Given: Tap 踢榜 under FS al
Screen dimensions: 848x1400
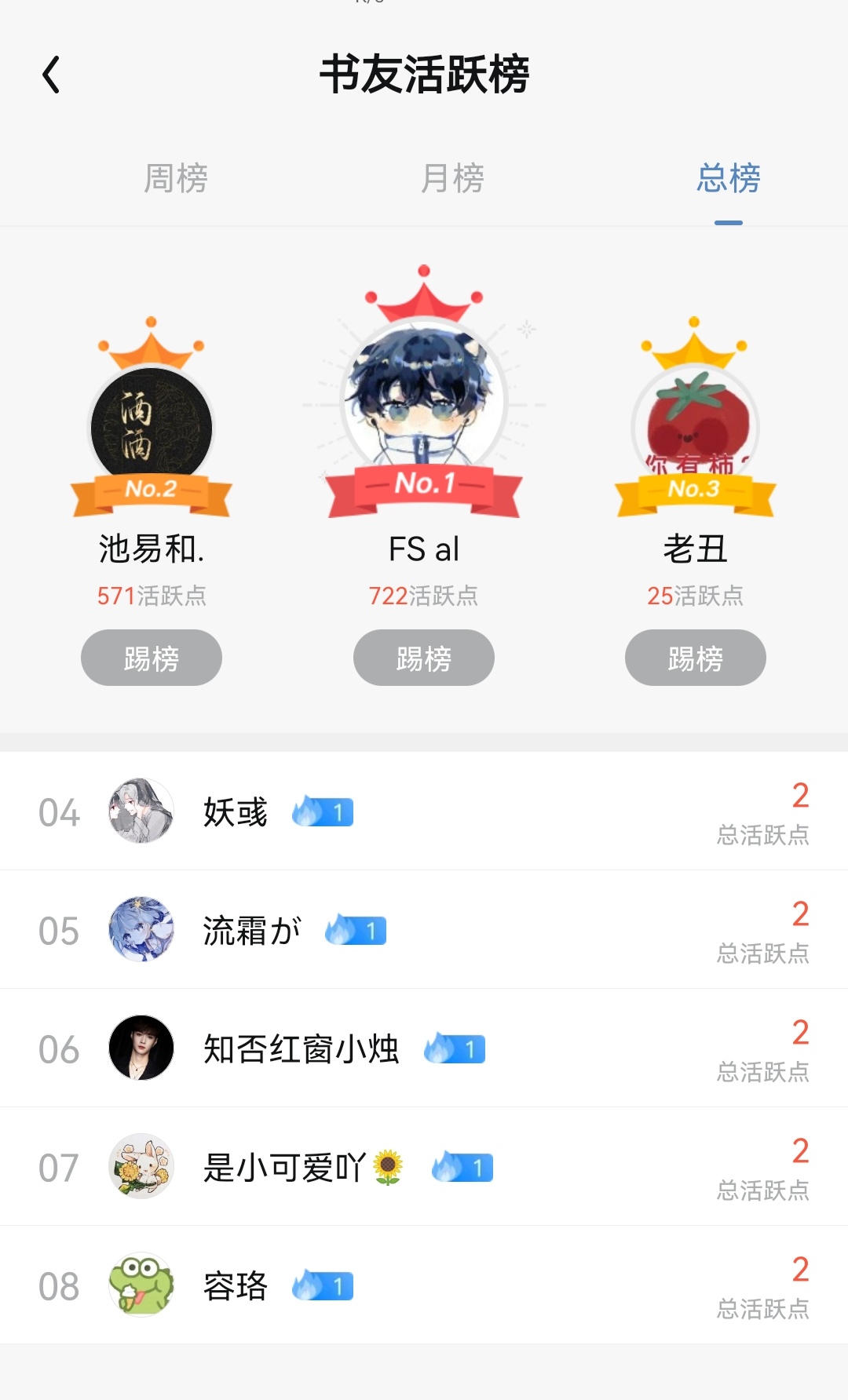Looking at the screenshot, I should [x=424, y=658].
